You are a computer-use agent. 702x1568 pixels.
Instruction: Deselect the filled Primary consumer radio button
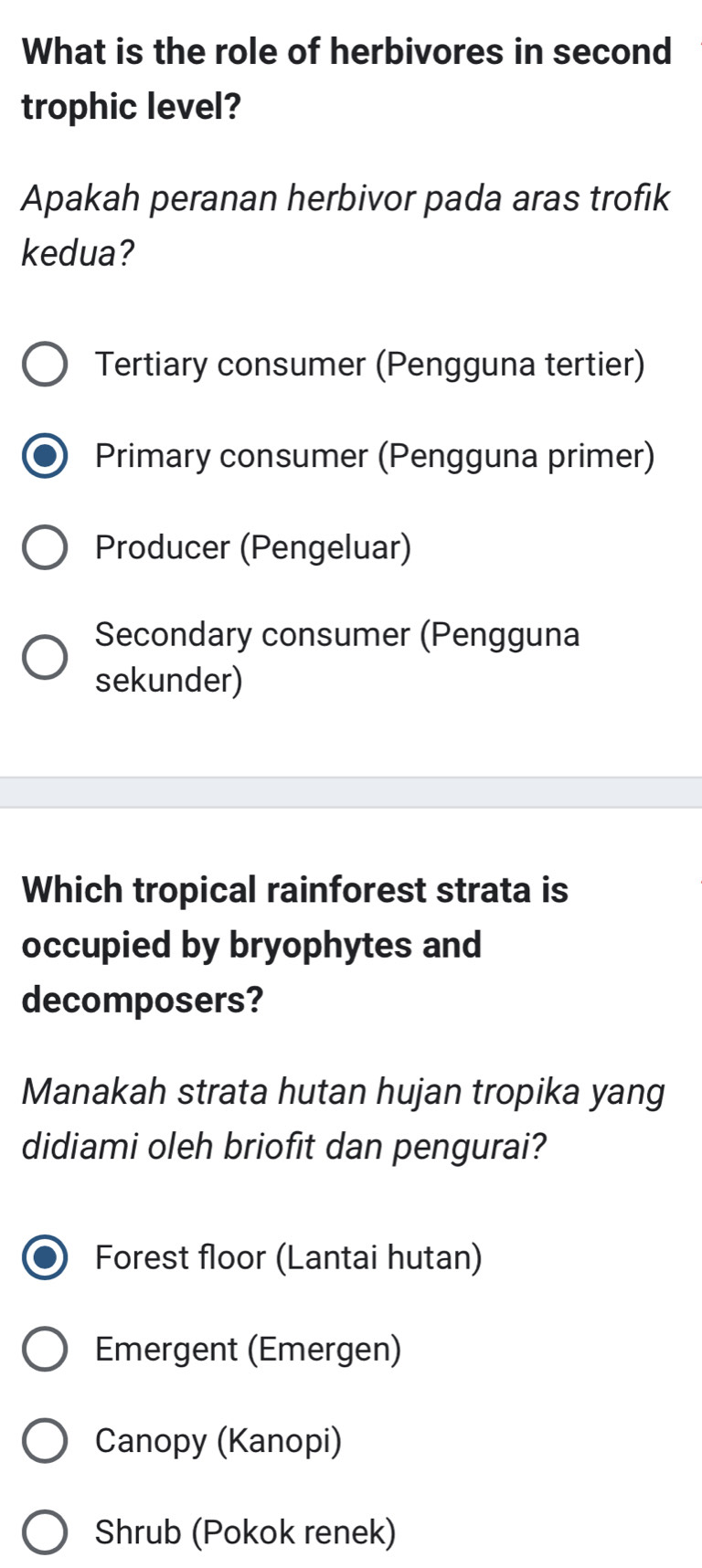pyautogui.click(x=45, y=457)
